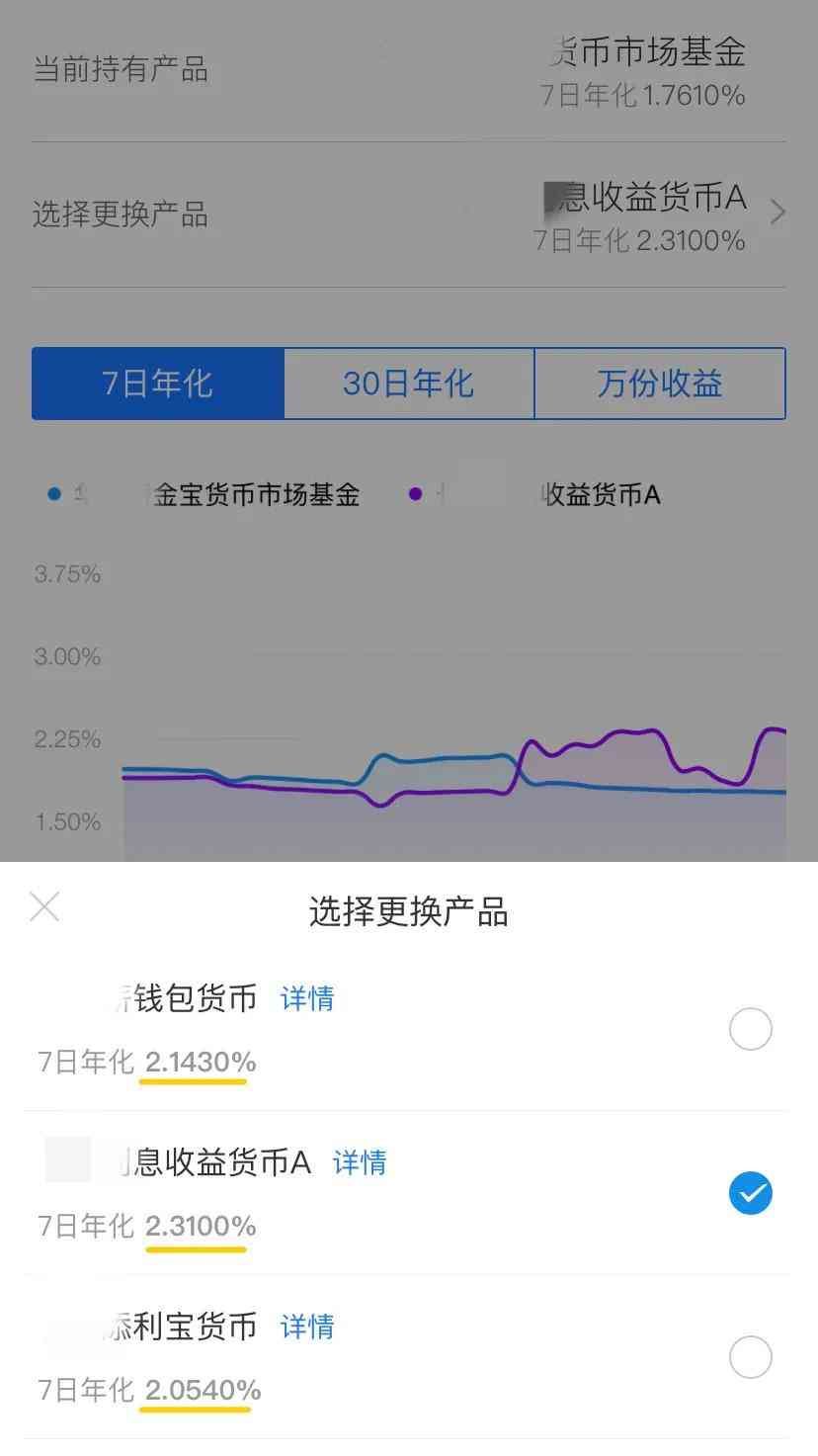Switch to the 7日年化 tab
The height and width of the screenshot is (1456, 818).
coord(158,384)
